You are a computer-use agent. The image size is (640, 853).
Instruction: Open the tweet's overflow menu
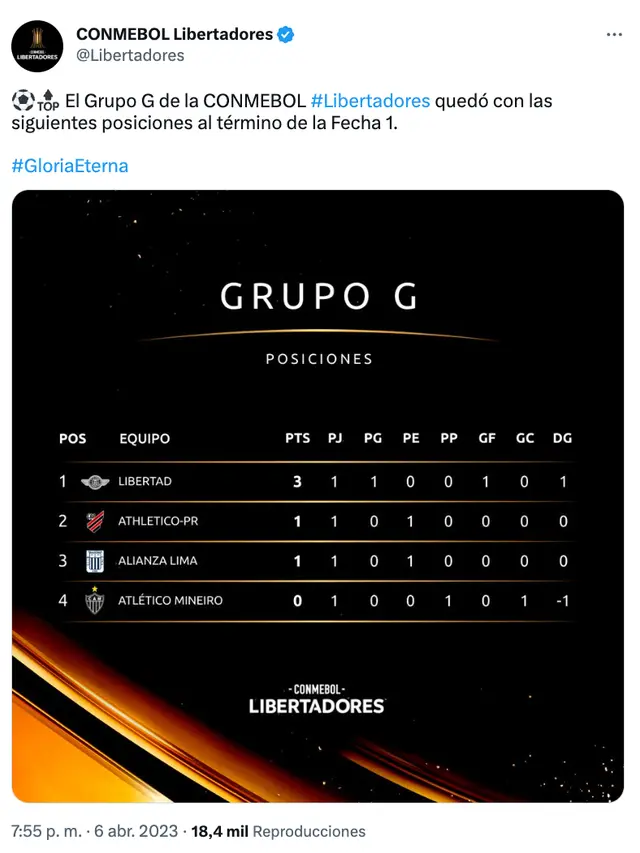click(614, 35)
